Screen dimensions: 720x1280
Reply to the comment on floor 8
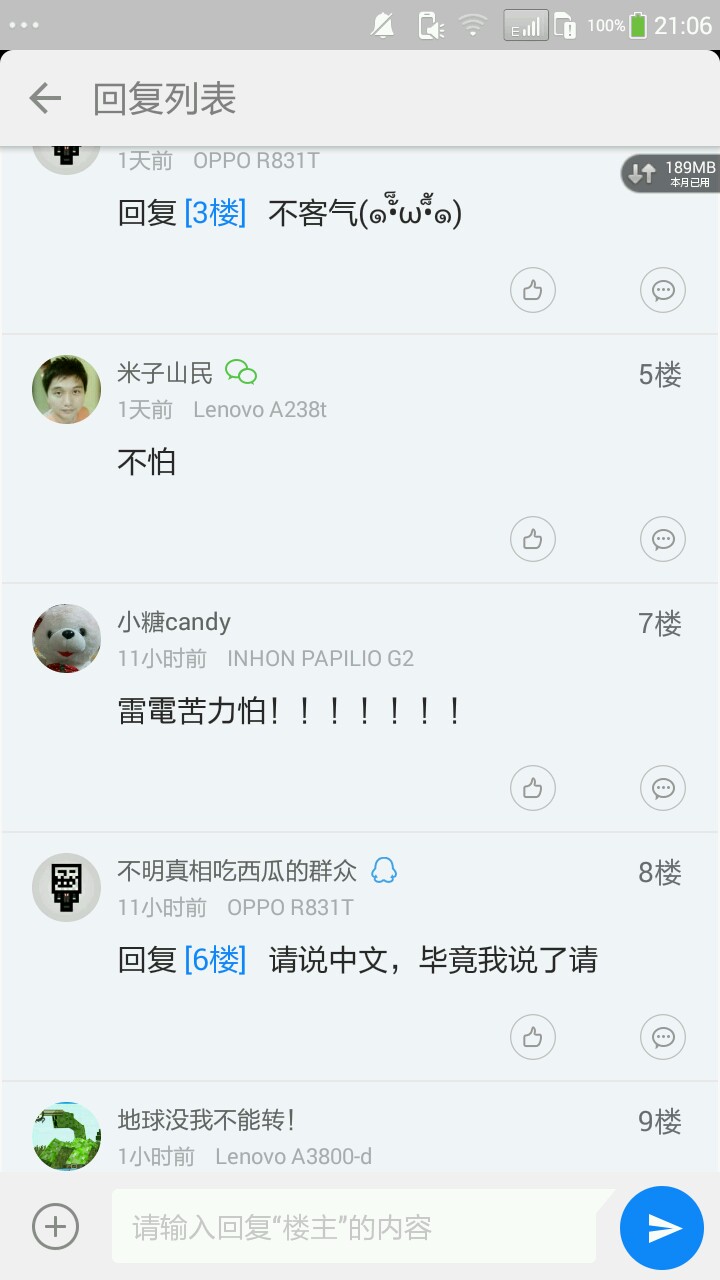point(662,1037)
